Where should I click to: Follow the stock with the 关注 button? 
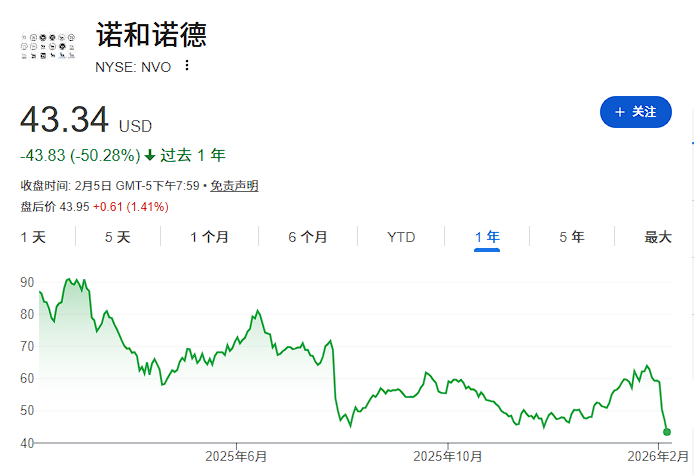click(636, 112)
